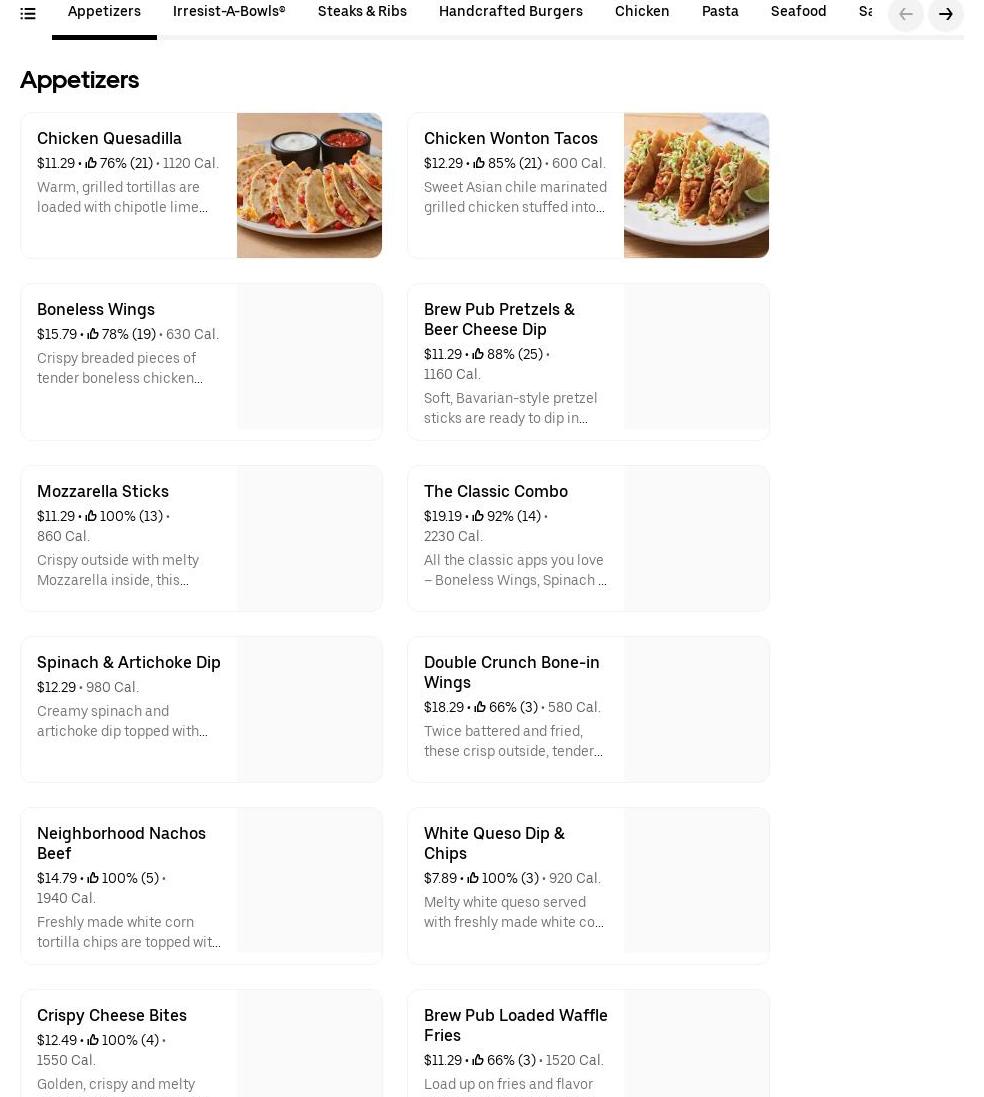
Task: Open the Chicken Quesadilla item
Action: point(201,185)
